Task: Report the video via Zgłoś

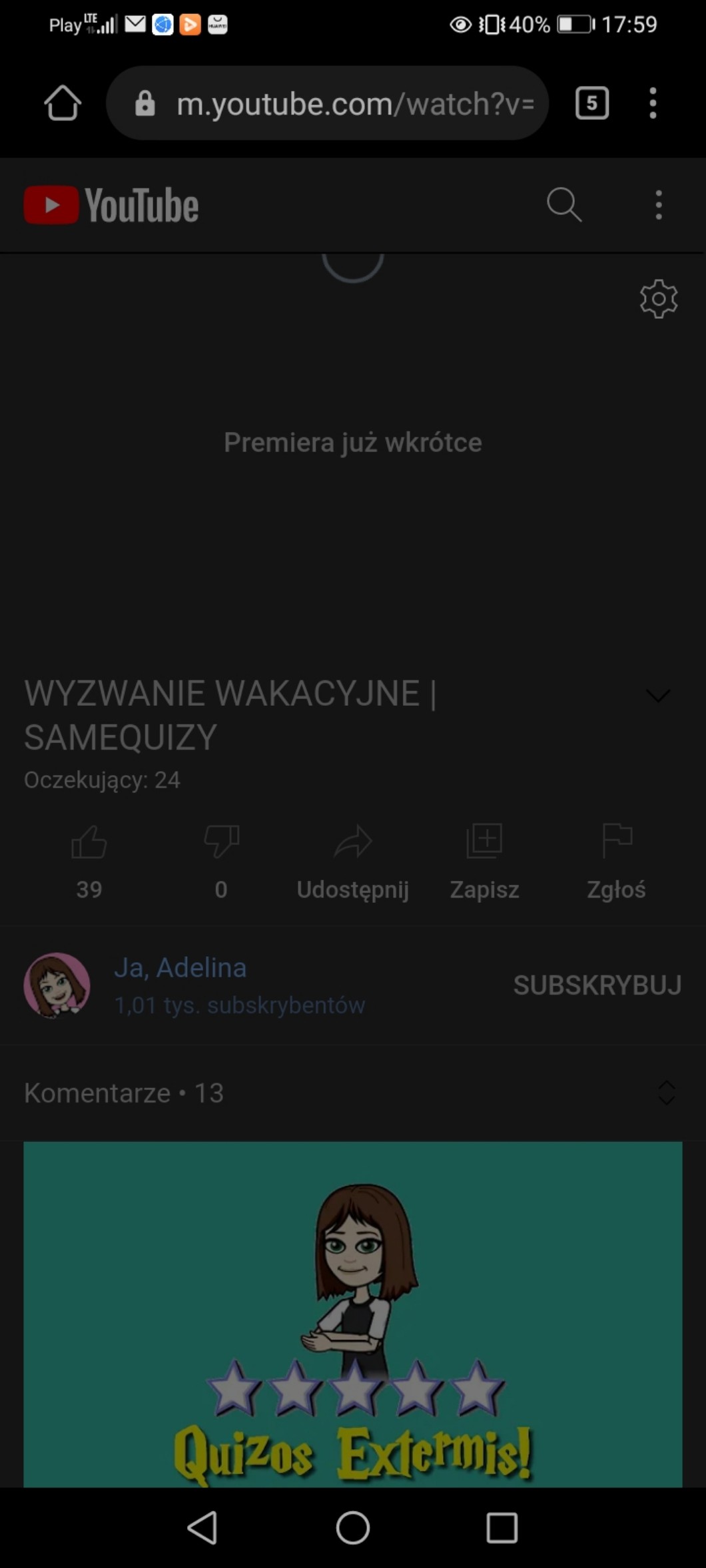Action: click(616, 859)
